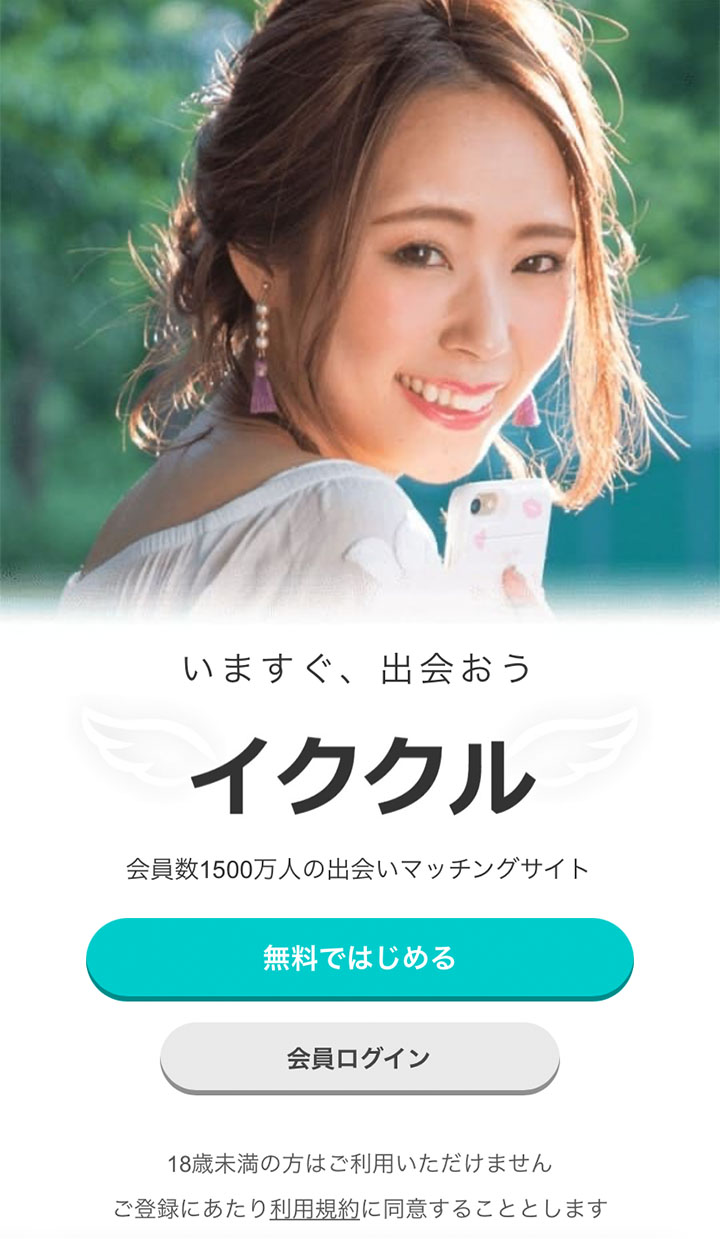
Task: Open the 利用規約 terms link
Action: (x=314, y=1208)
